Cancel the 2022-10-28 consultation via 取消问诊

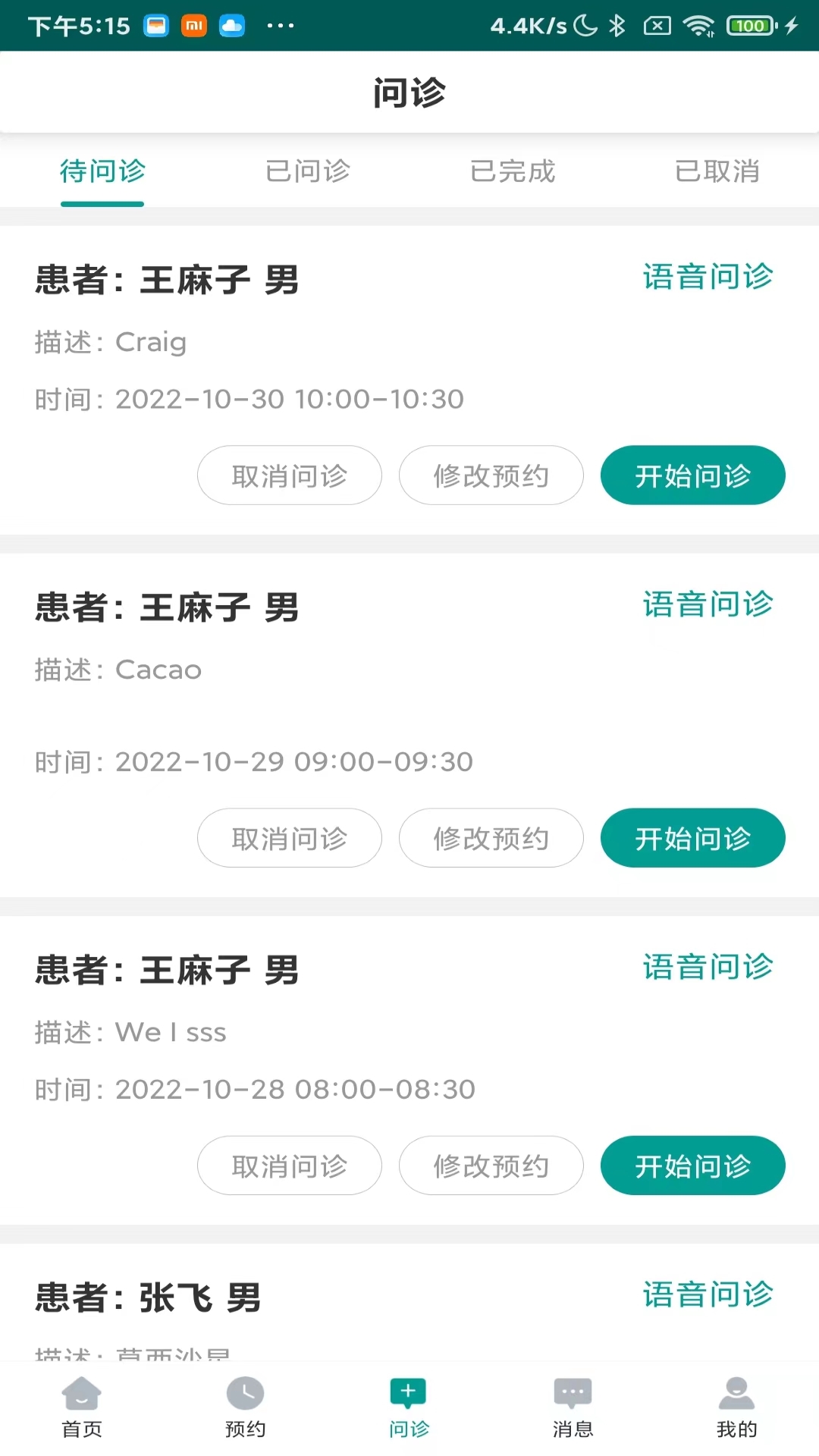(290, 1166)
